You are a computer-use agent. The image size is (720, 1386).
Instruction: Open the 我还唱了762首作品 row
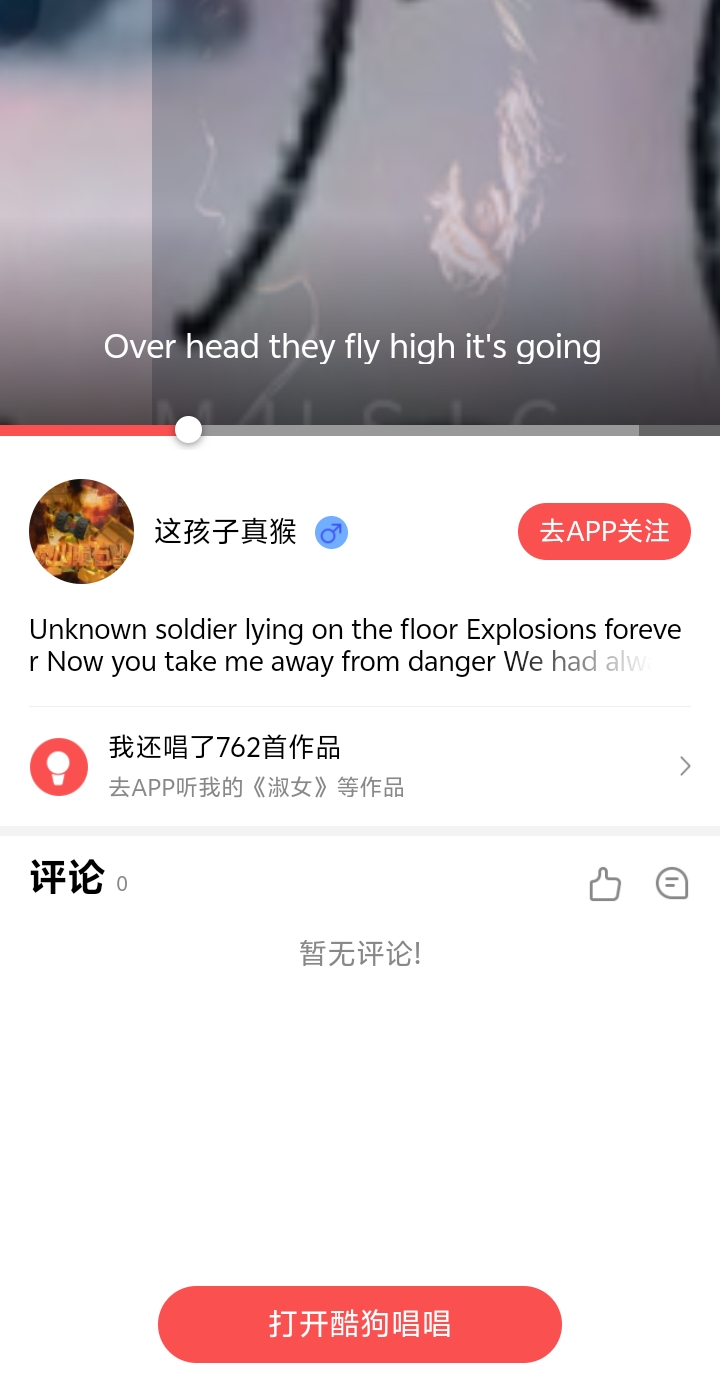tap(359, 767)
